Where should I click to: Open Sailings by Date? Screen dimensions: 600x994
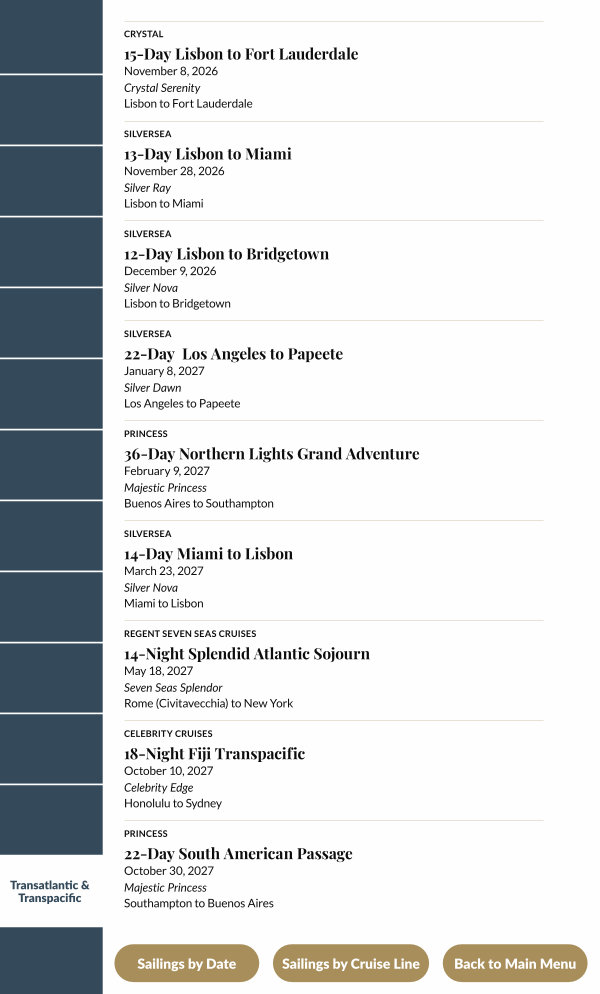pyautogui.click(x=186, y=964)
